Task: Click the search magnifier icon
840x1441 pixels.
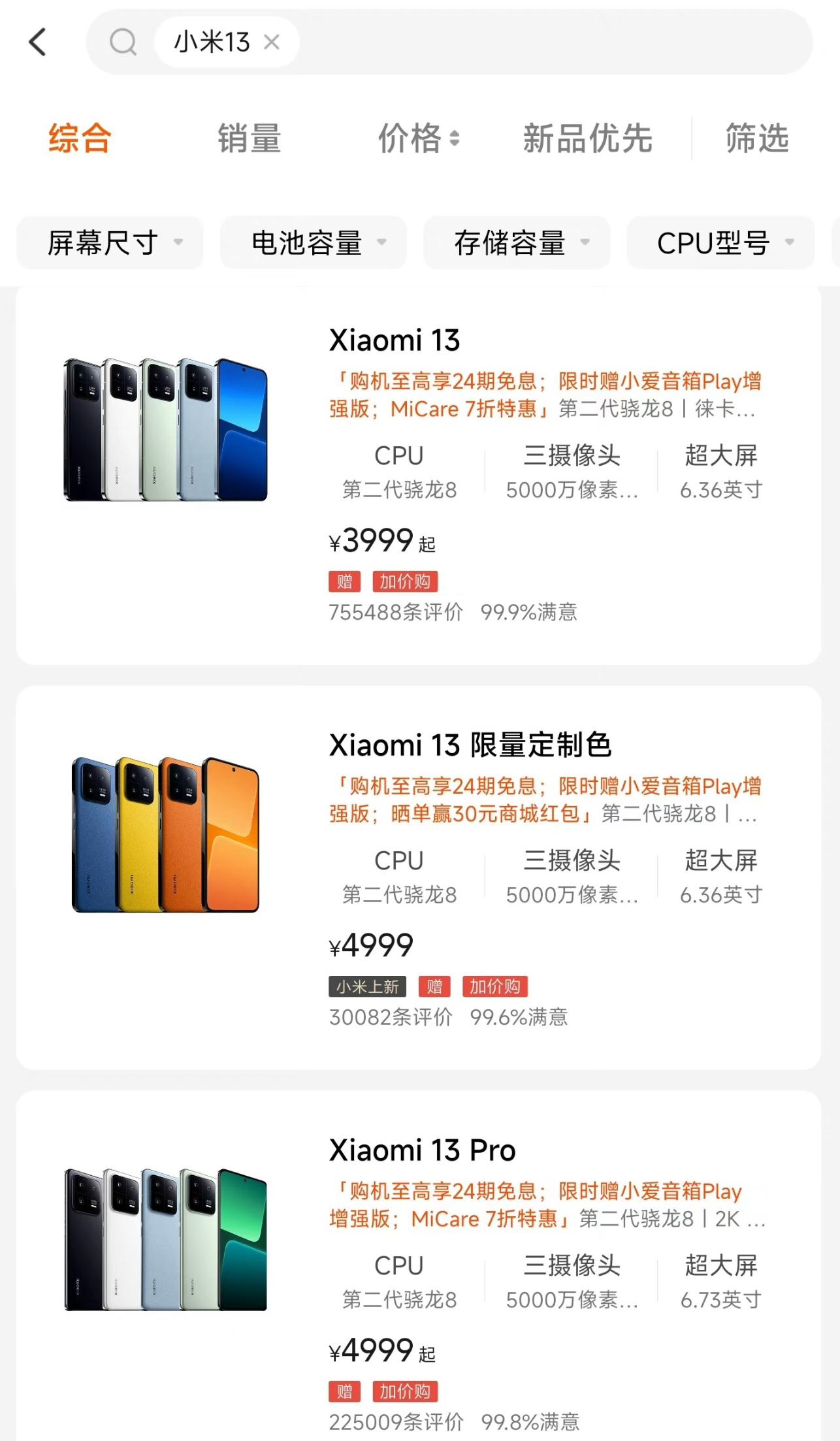Action: click(x=123, y=42)
